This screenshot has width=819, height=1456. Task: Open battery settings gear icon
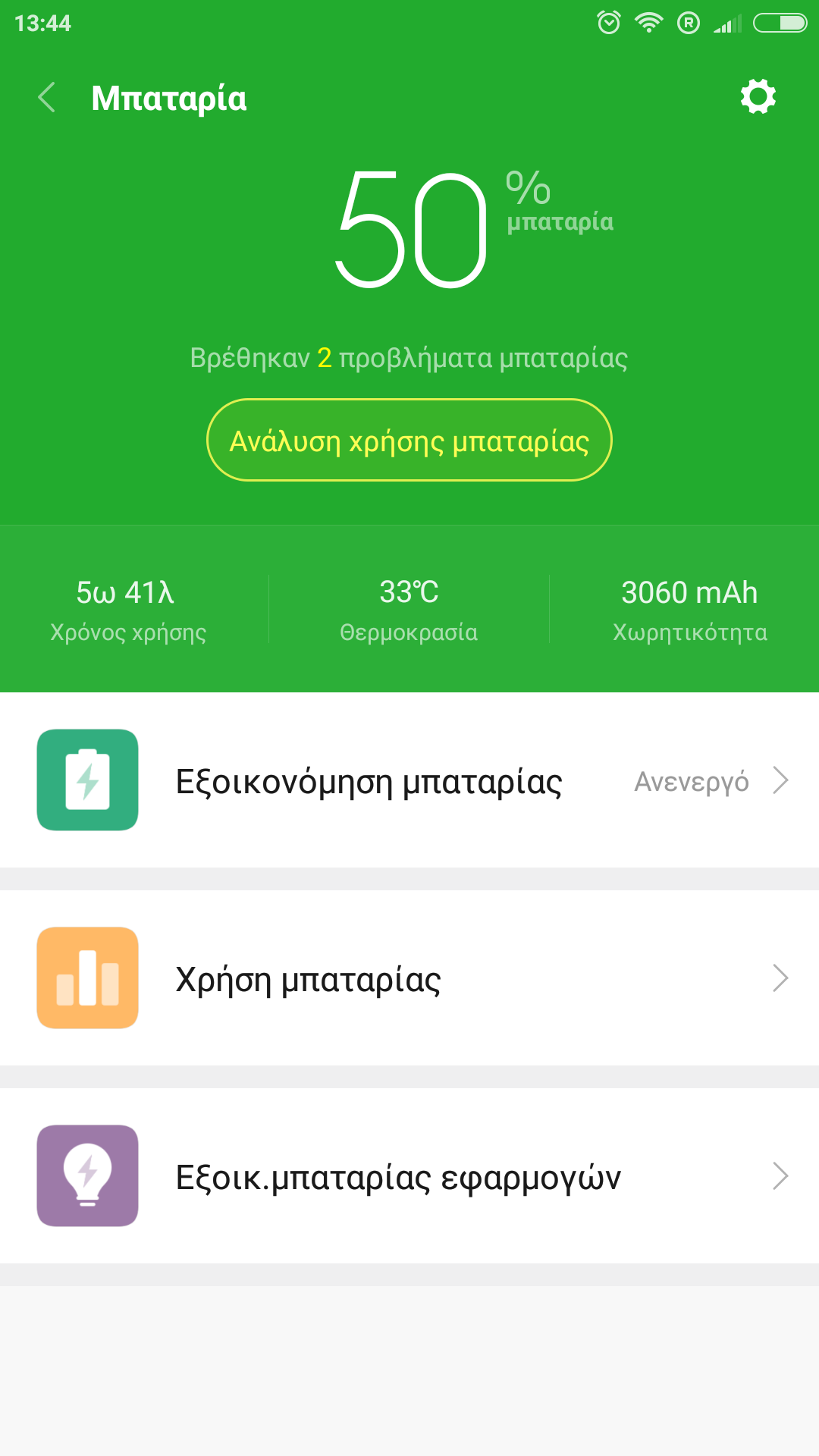(x=758, y=97)
